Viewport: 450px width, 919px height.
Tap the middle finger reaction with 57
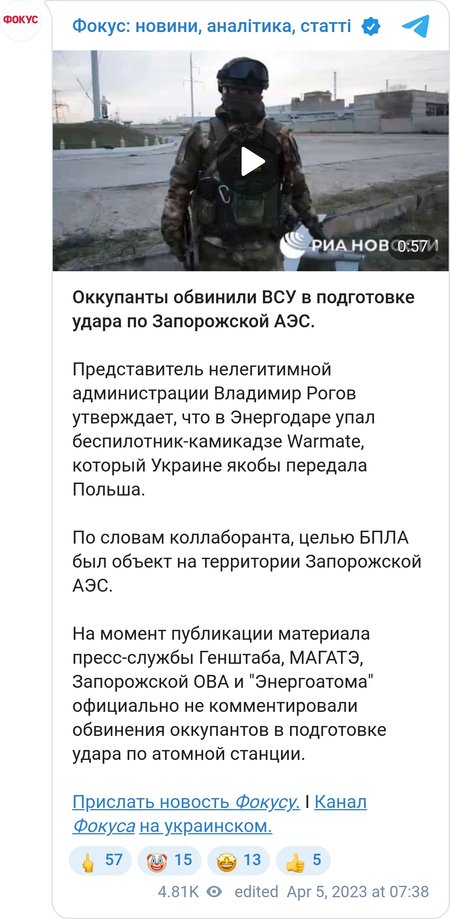(100, 860)
